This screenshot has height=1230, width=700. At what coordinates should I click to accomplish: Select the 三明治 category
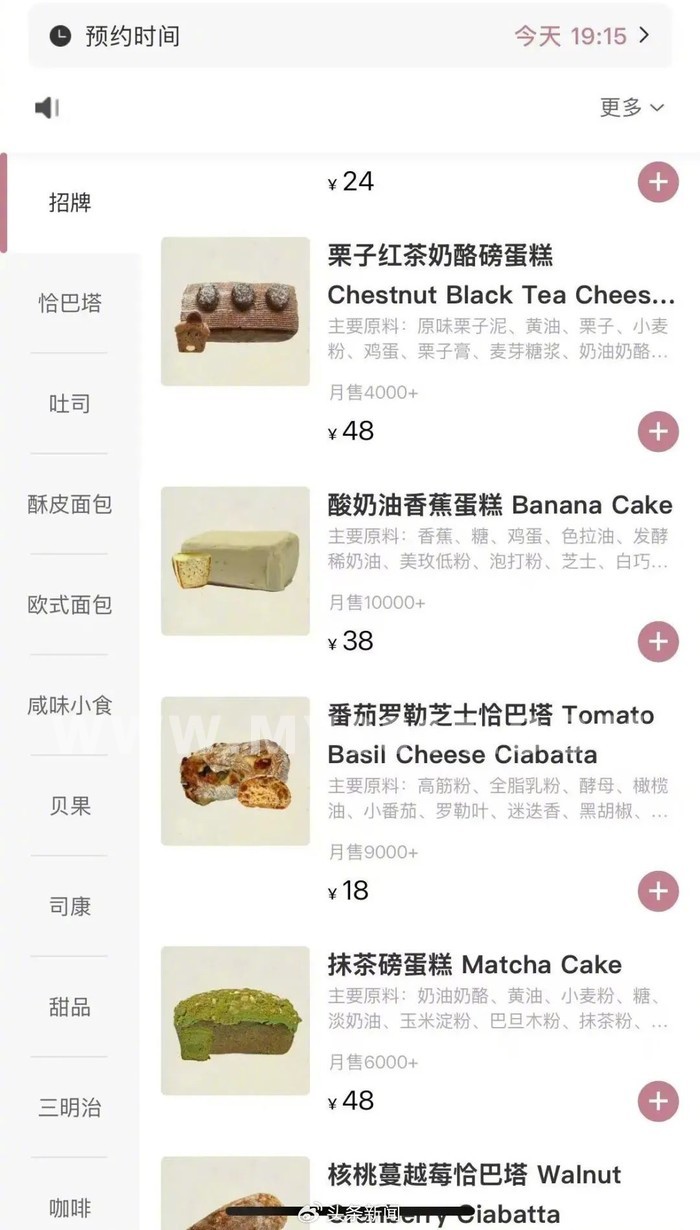pos(70,1107)
